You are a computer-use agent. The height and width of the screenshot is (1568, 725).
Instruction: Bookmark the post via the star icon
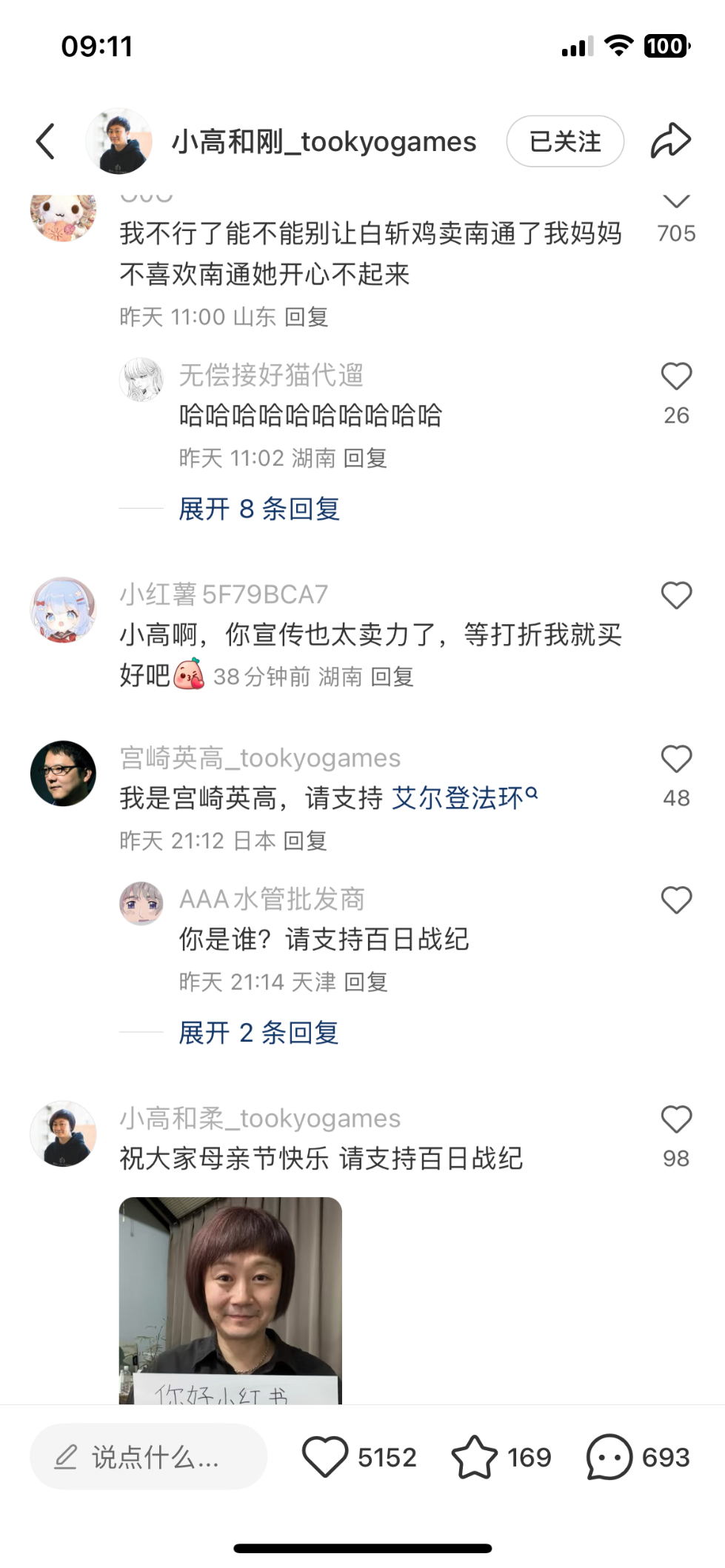(475, 1456)
